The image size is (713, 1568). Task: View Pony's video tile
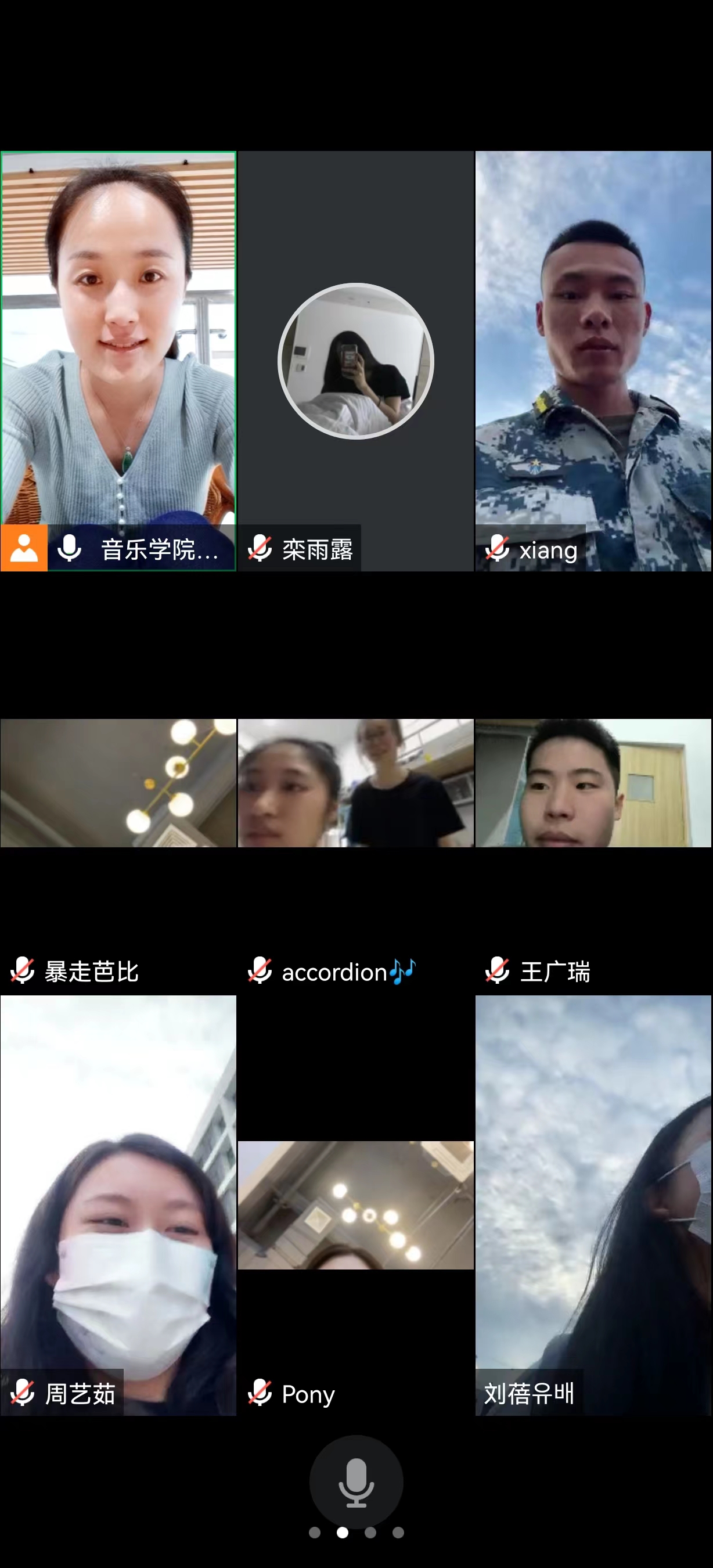click(x=356, y=1205)
